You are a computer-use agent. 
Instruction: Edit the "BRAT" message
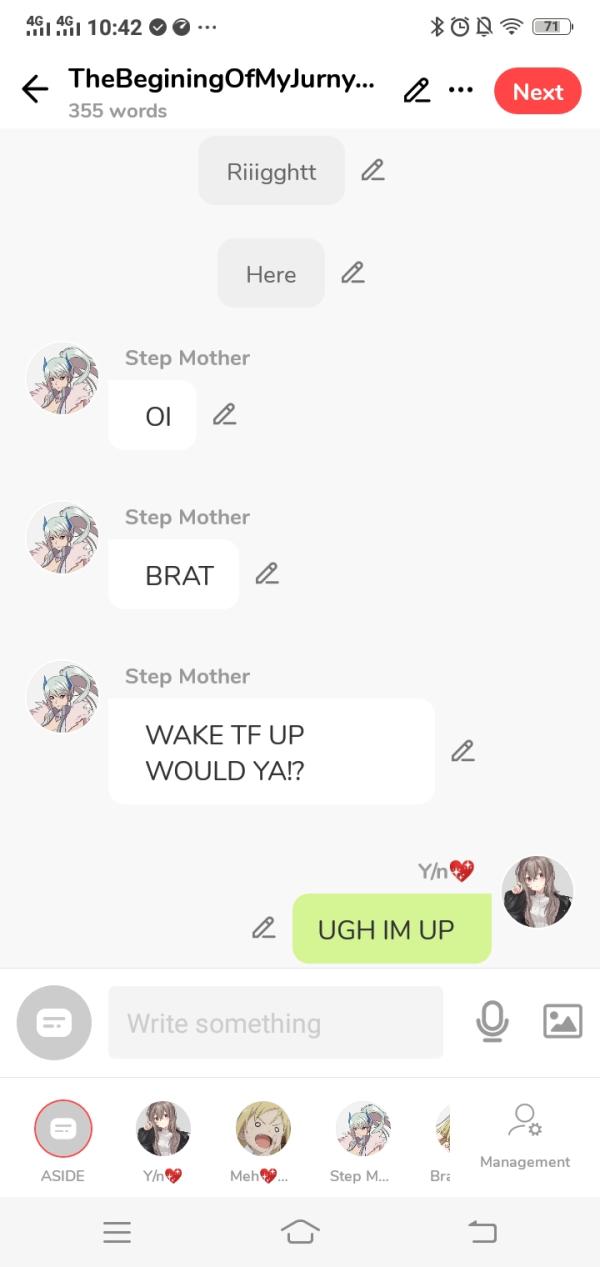[x=266, y=574]
